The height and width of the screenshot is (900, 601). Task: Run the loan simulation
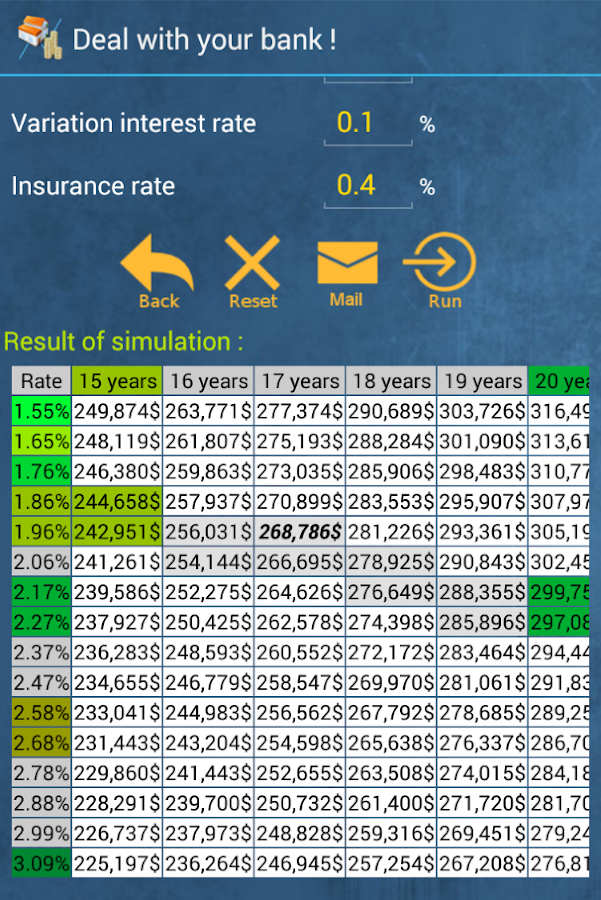[x=441, y=271]
